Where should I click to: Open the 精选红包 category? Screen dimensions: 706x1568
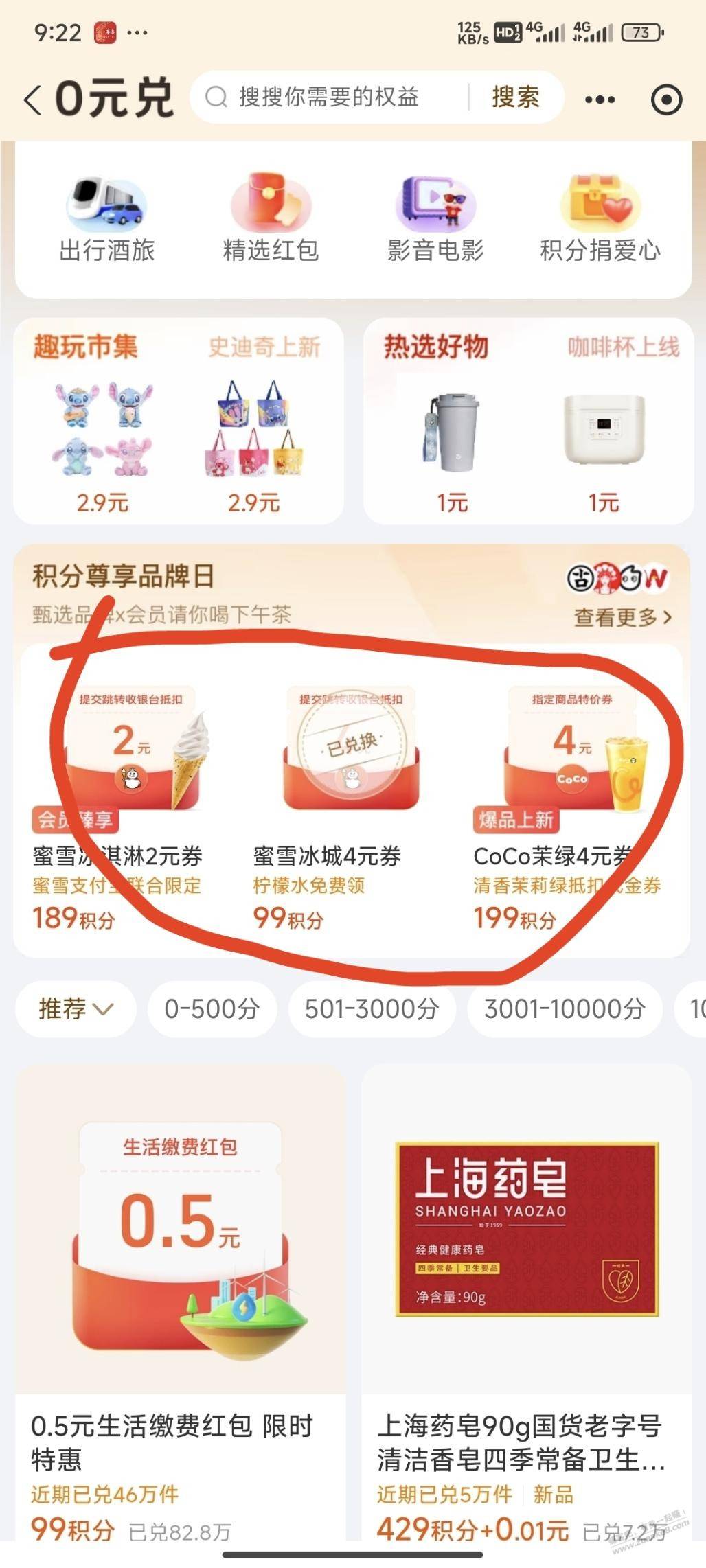pyautogui.click(x=271, y=220)
